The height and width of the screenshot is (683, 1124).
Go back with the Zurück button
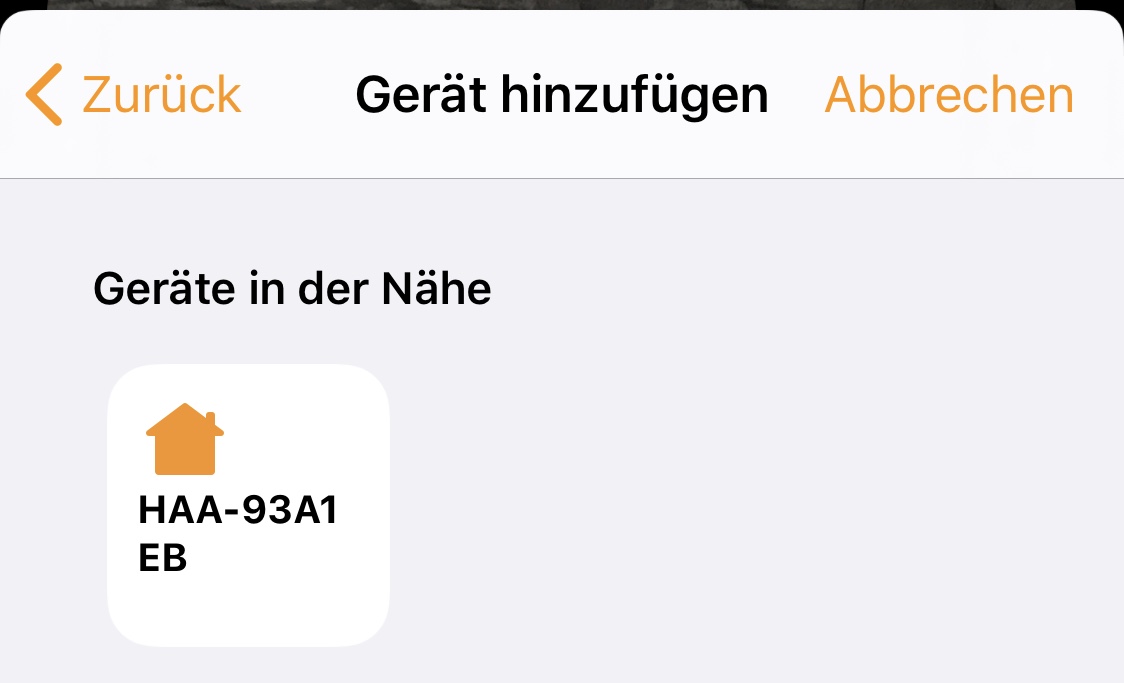[135, 95]
